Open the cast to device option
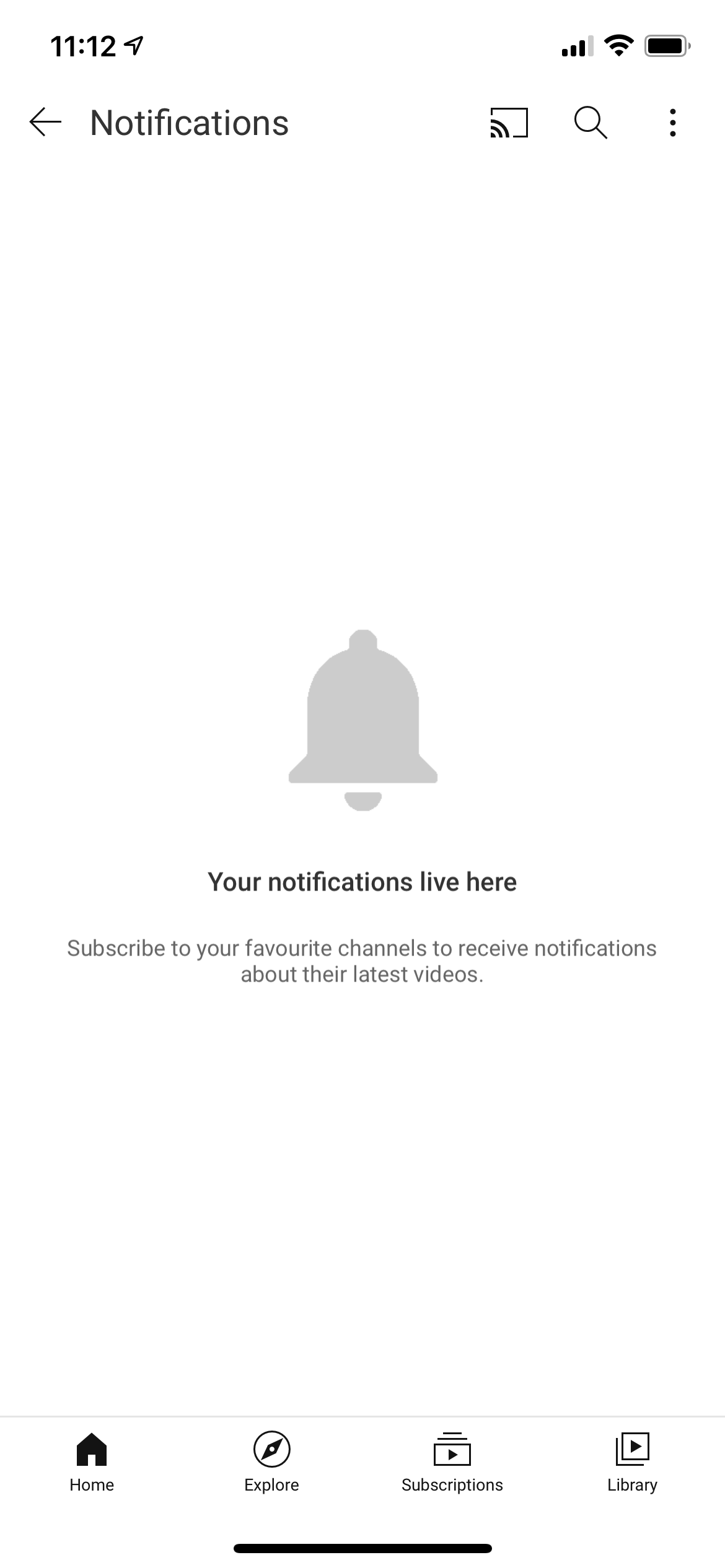 point(509,122)
